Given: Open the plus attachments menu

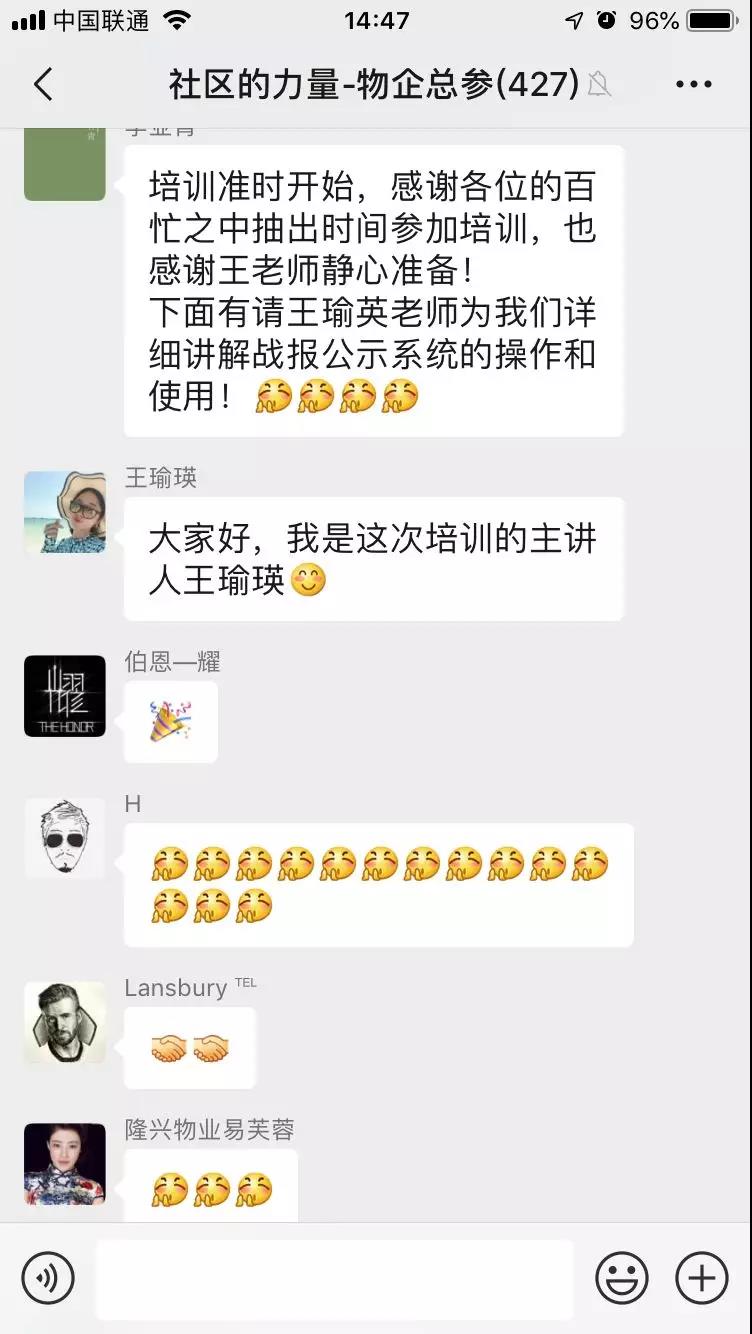Looking at the screenshot, I should tap(701, 1277).
